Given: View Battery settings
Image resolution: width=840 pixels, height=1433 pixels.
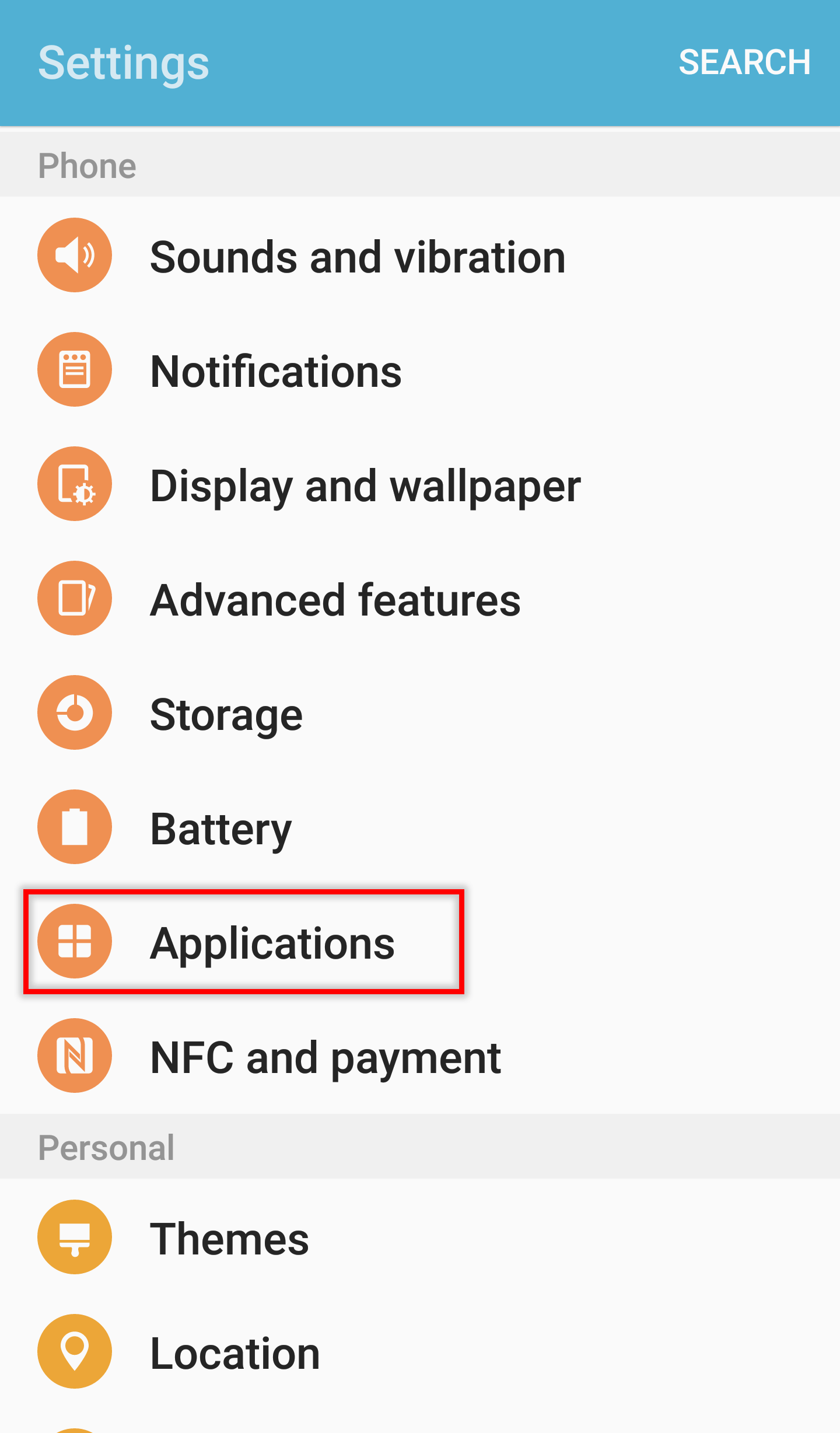Looking at the screenshot, I should [220, 829].
